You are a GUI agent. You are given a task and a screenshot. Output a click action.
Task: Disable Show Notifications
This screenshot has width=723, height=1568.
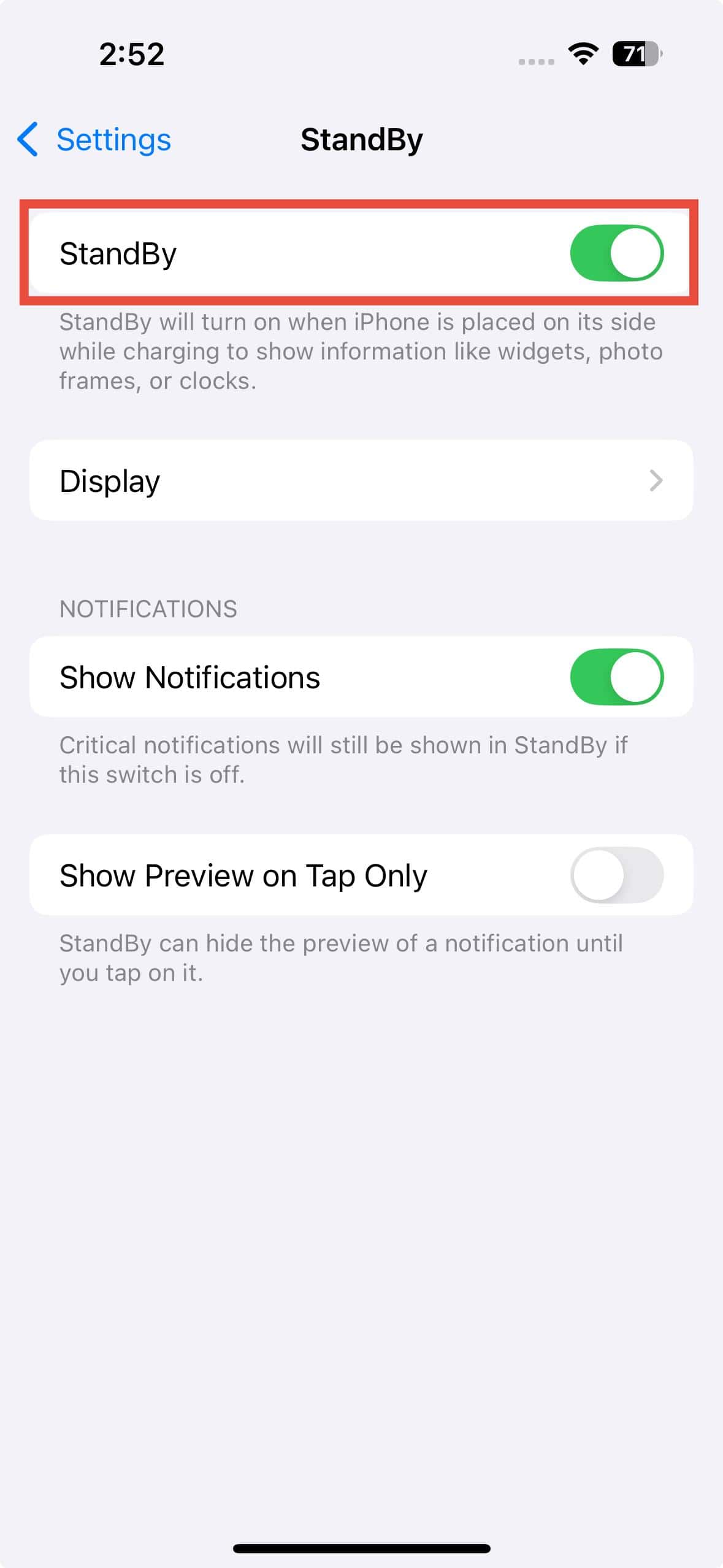(x=616, y=677)
